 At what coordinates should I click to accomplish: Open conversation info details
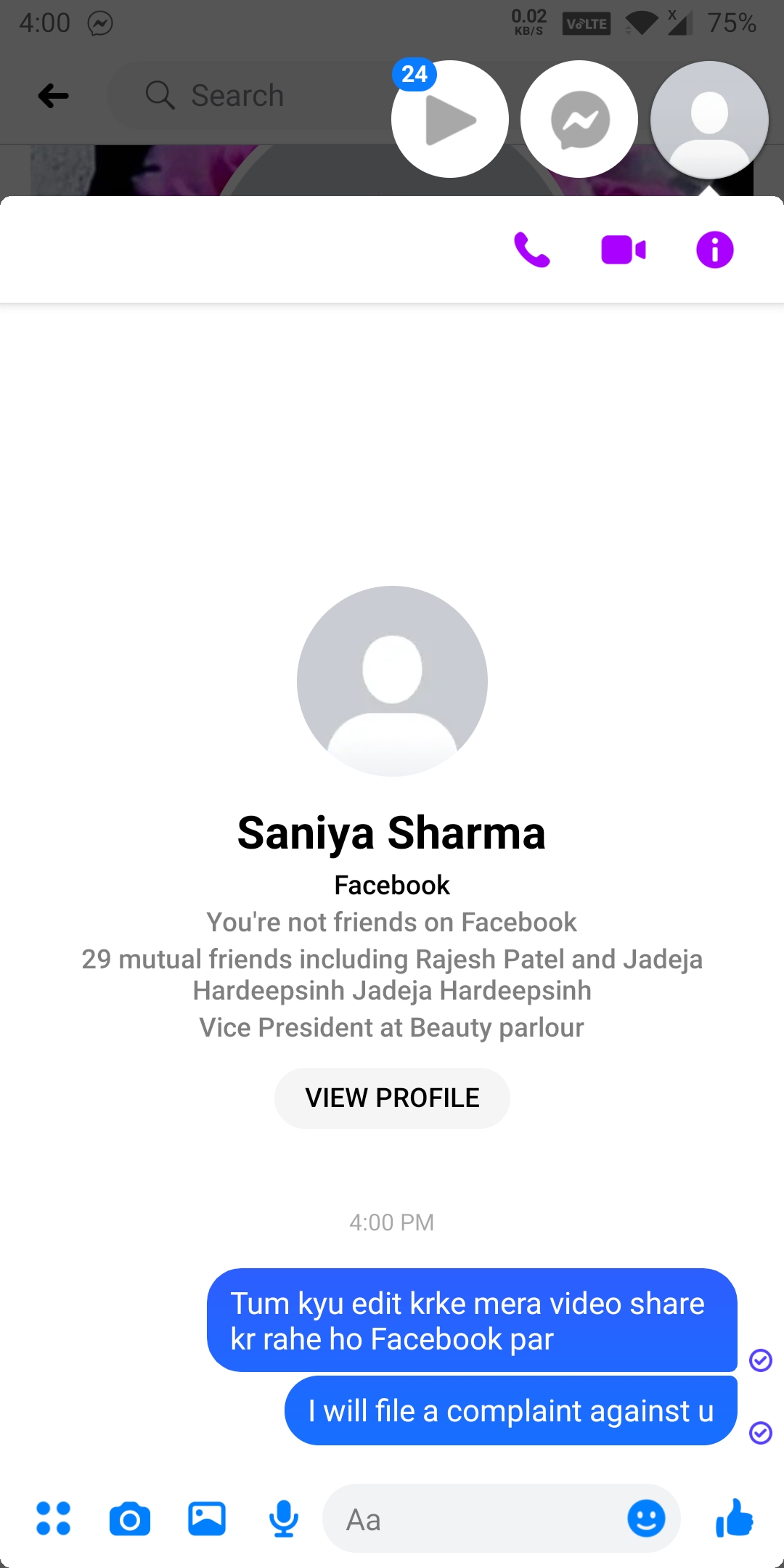[x=715, y=250]
